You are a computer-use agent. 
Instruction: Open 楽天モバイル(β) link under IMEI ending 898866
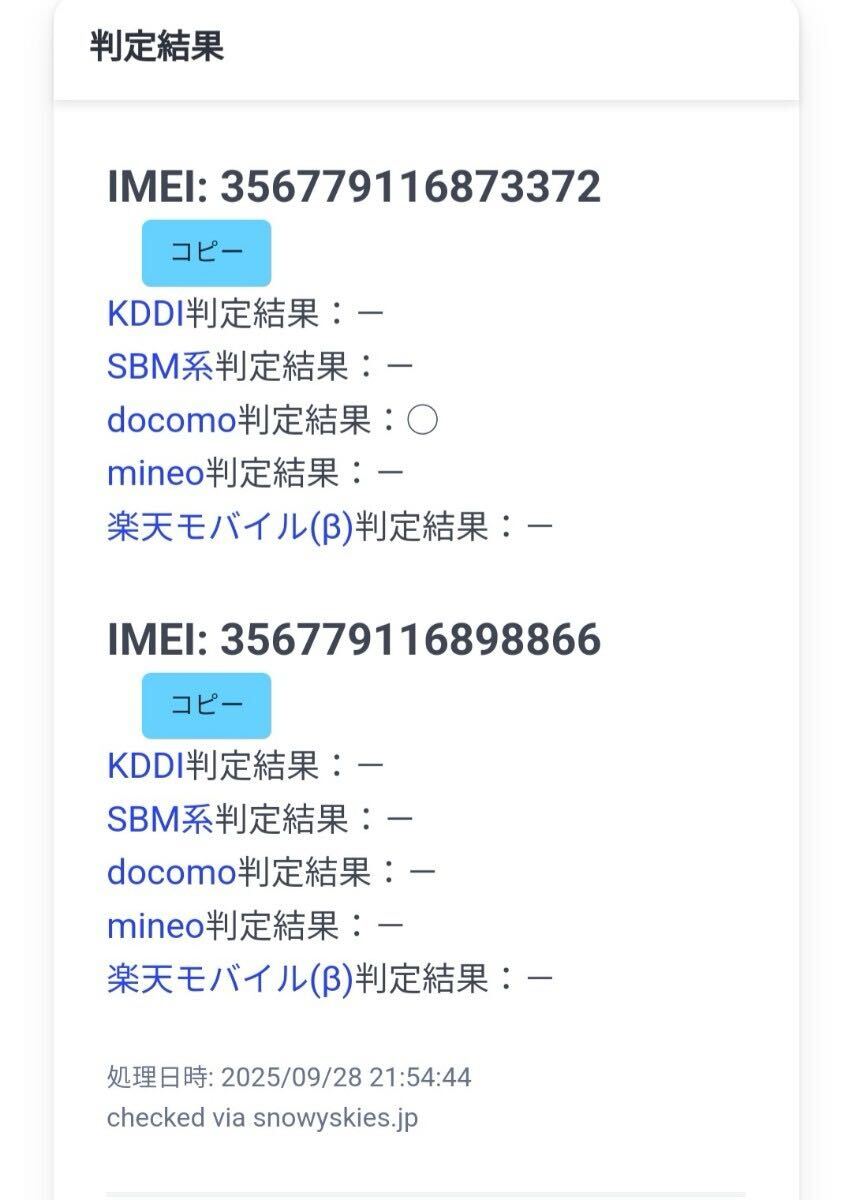pos(230,979)
